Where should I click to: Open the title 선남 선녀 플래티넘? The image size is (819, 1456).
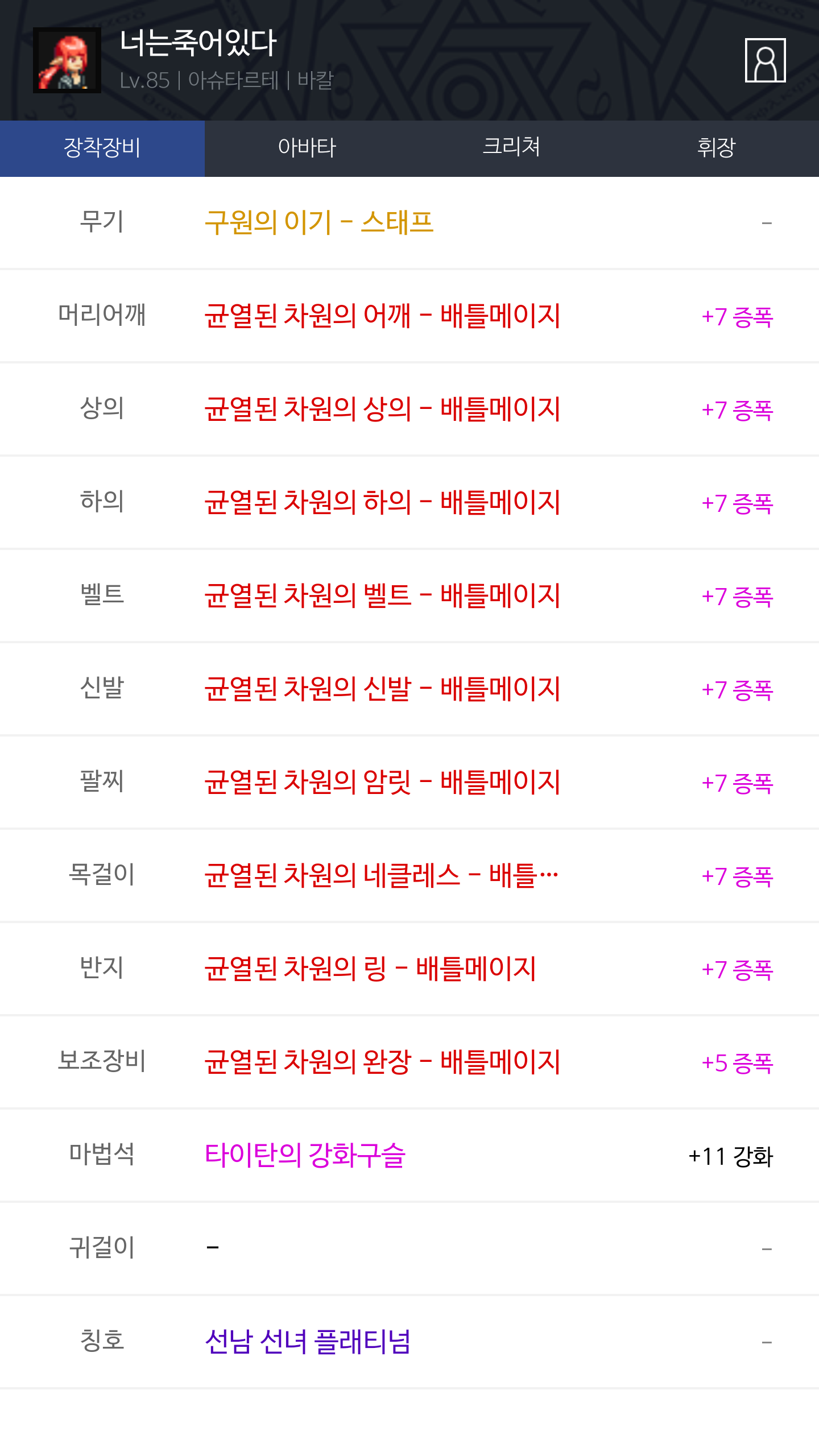(x=307, y=1342)
